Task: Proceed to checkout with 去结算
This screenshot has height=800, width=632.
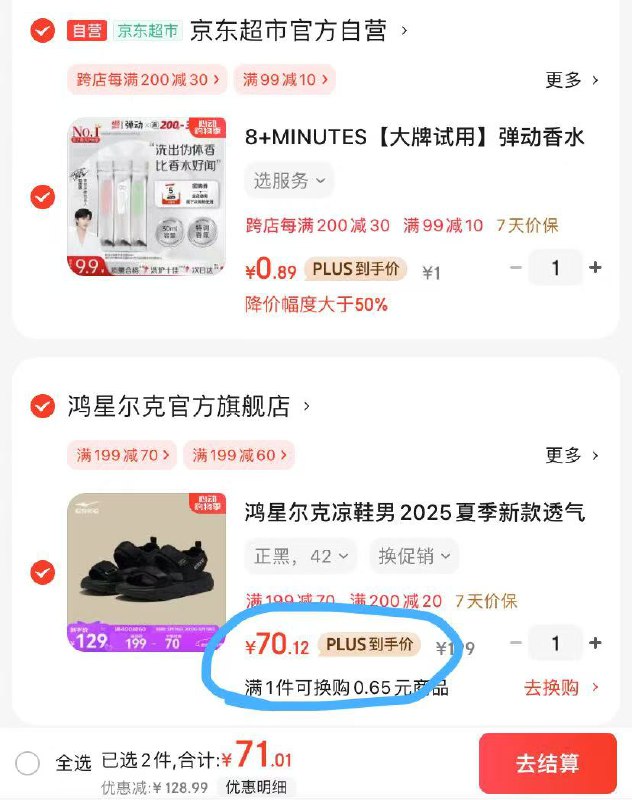Action: pyautogui.click(x=547, y=764)
